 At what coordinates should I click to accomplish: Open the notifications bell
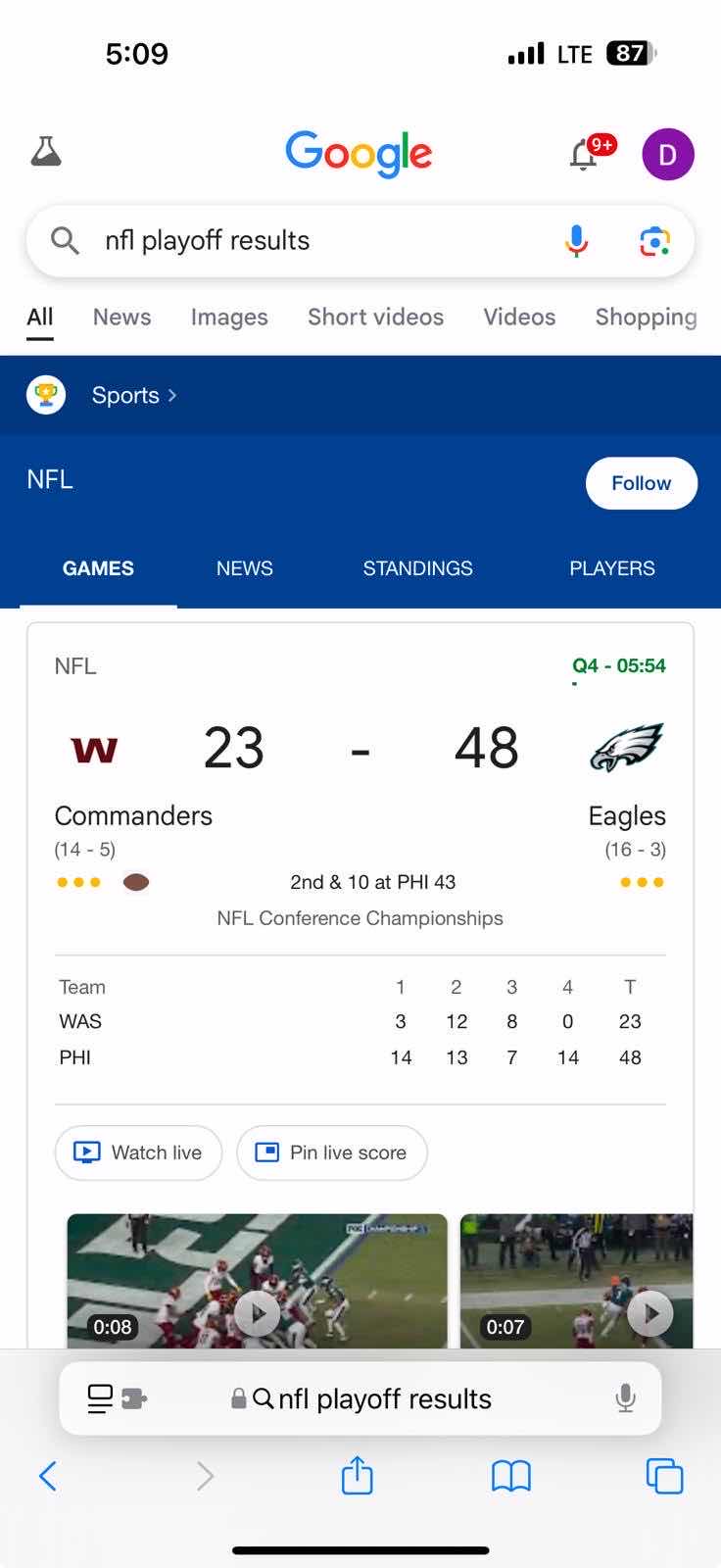(585, 154)
